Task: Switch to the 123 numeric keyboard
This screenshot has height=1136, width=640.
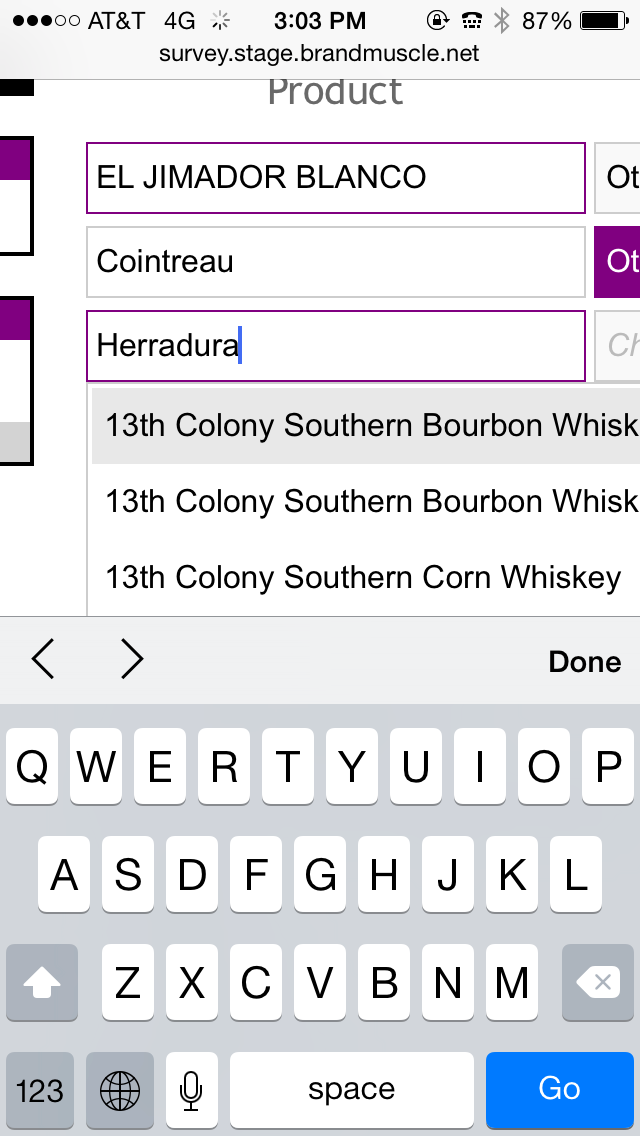Action: (x=40, y=1090)
